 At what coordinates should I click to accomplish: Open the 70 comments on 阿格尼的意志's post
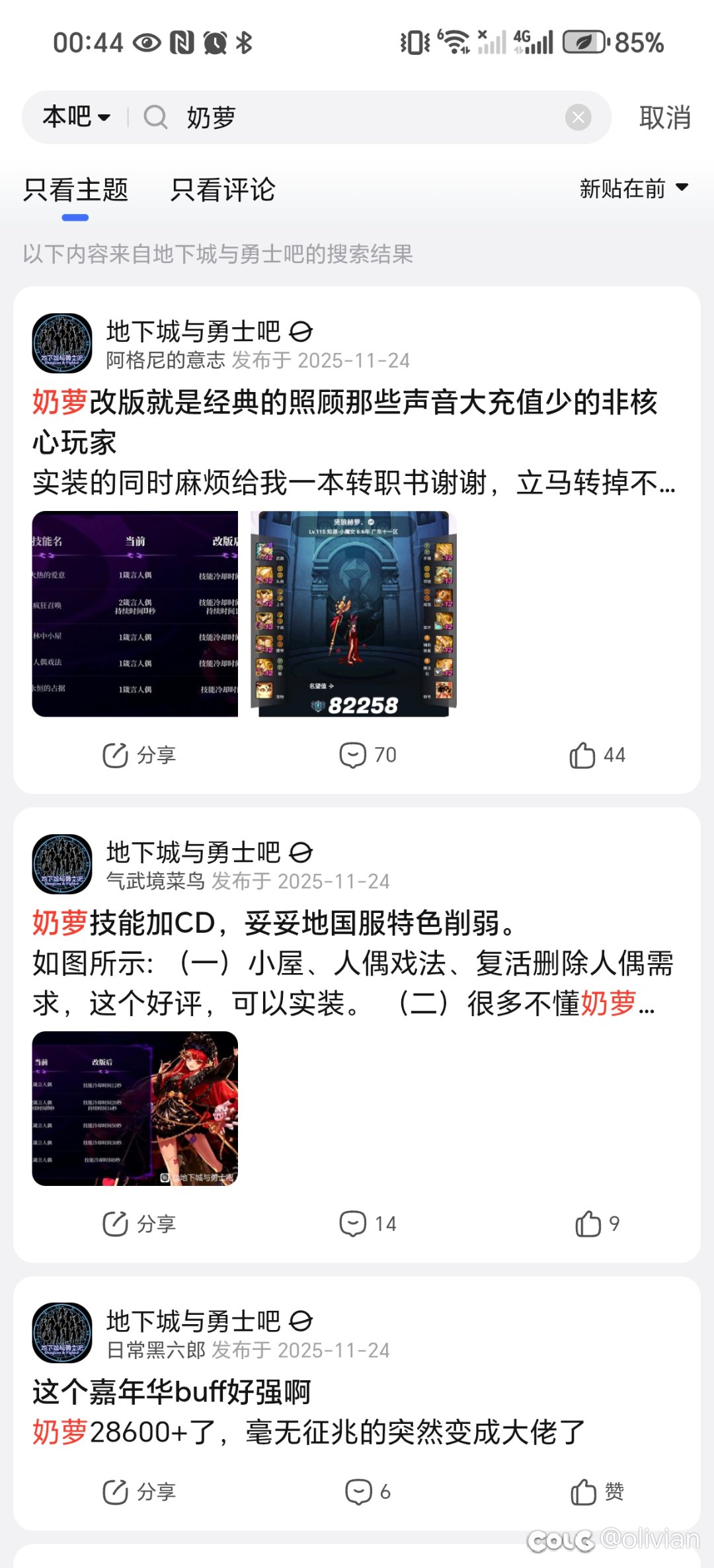pos(368,755)
